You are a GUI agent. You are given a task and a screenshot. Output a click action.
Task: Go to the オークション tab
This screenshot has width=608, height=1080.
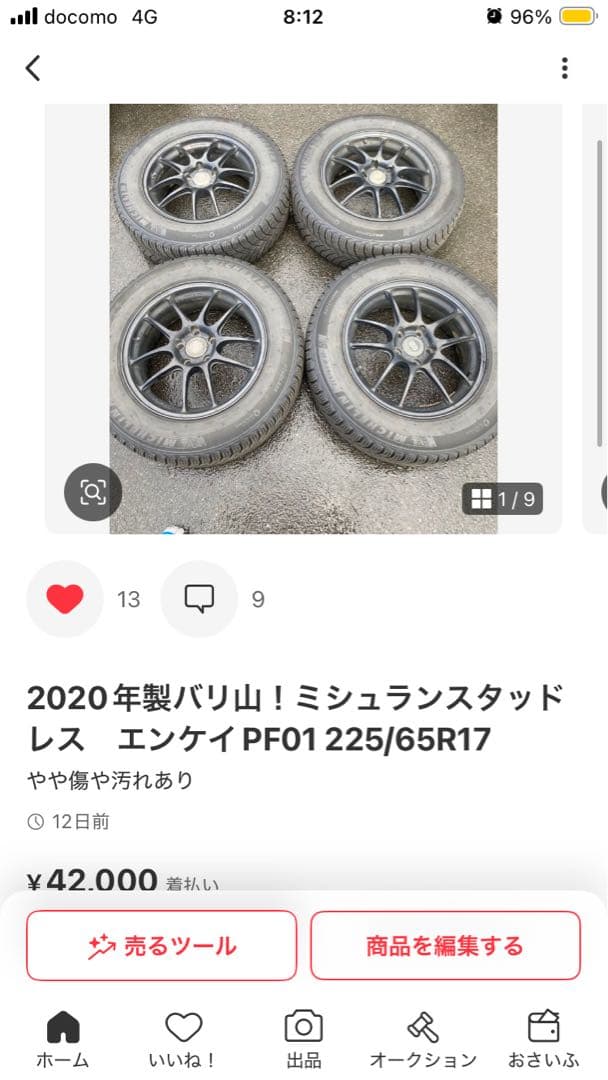(423, 1038)
